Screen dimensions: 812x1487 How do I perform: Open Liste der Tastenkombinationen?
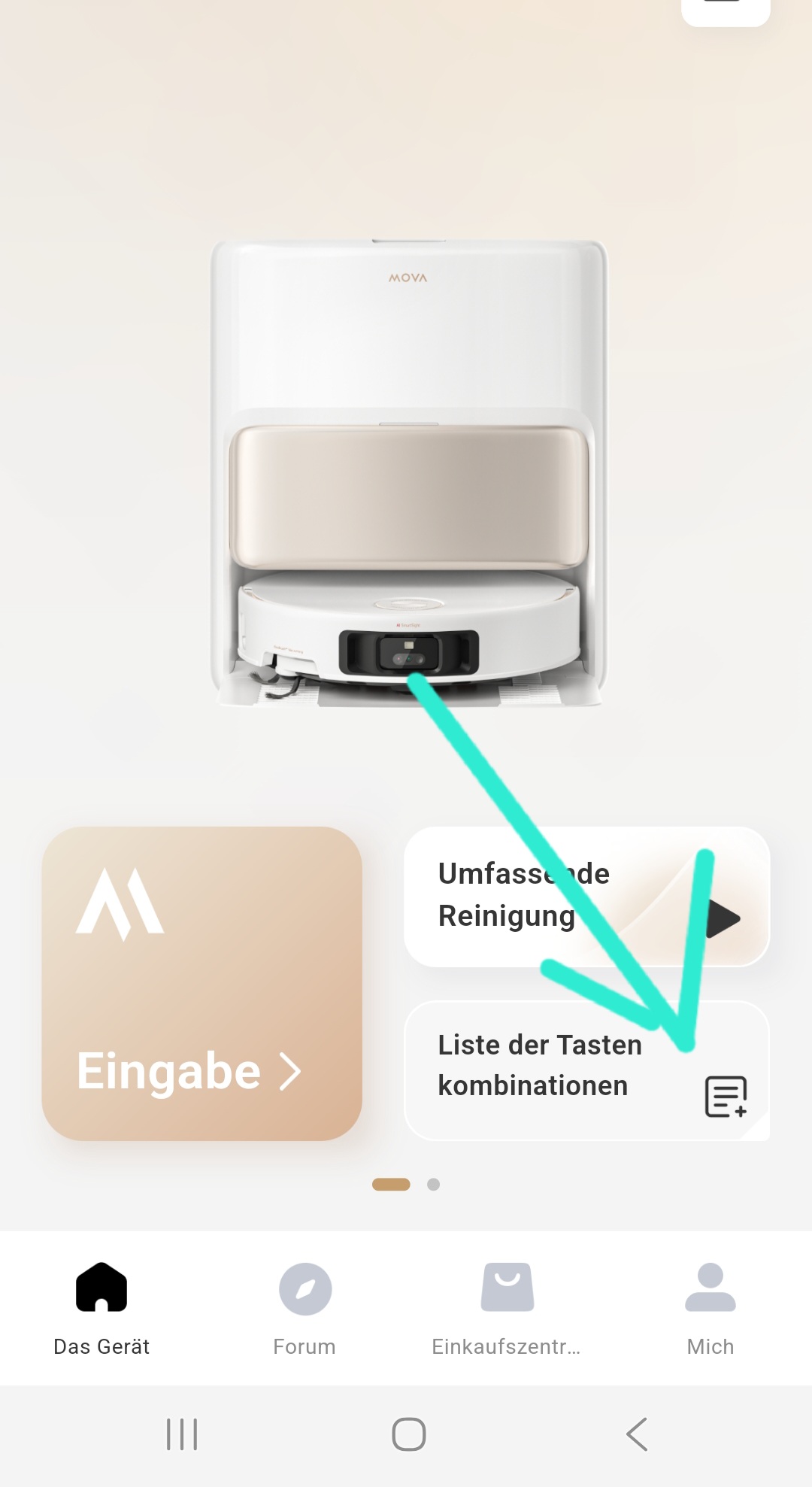[586, 1070]
